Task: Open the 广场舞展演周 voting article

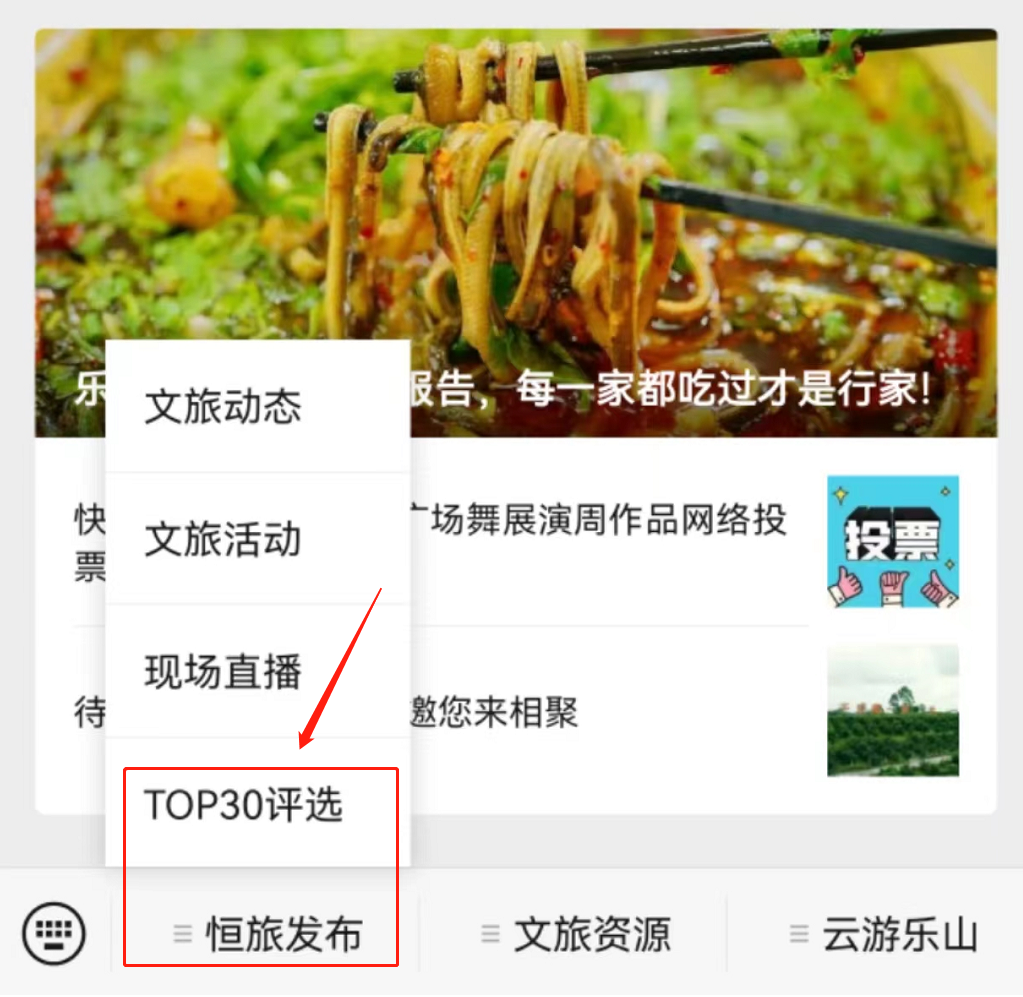Action: click(x=600, y=522)
